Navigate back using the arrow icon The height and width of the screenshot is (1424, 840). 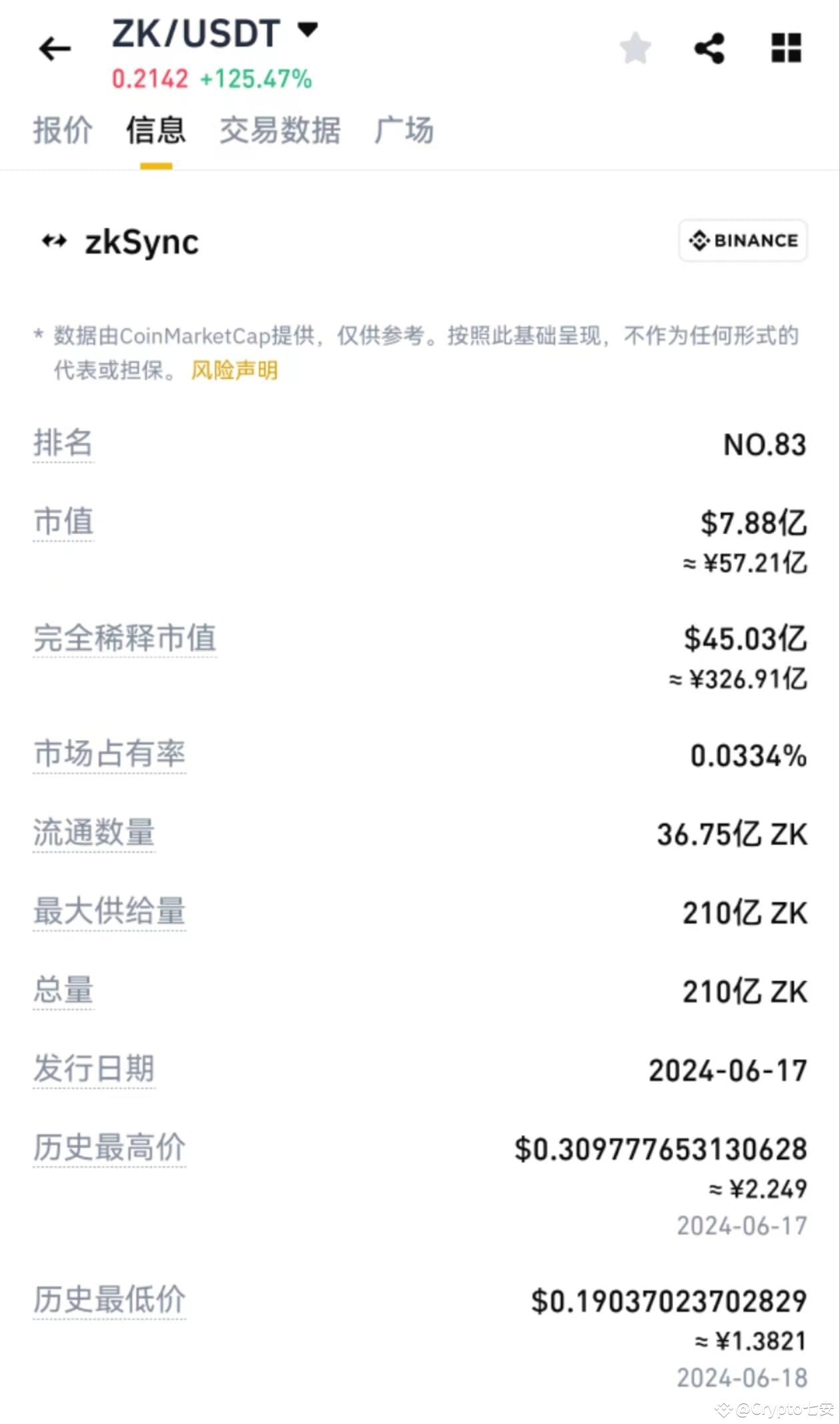pyautogui.click(x=55, y=48)
